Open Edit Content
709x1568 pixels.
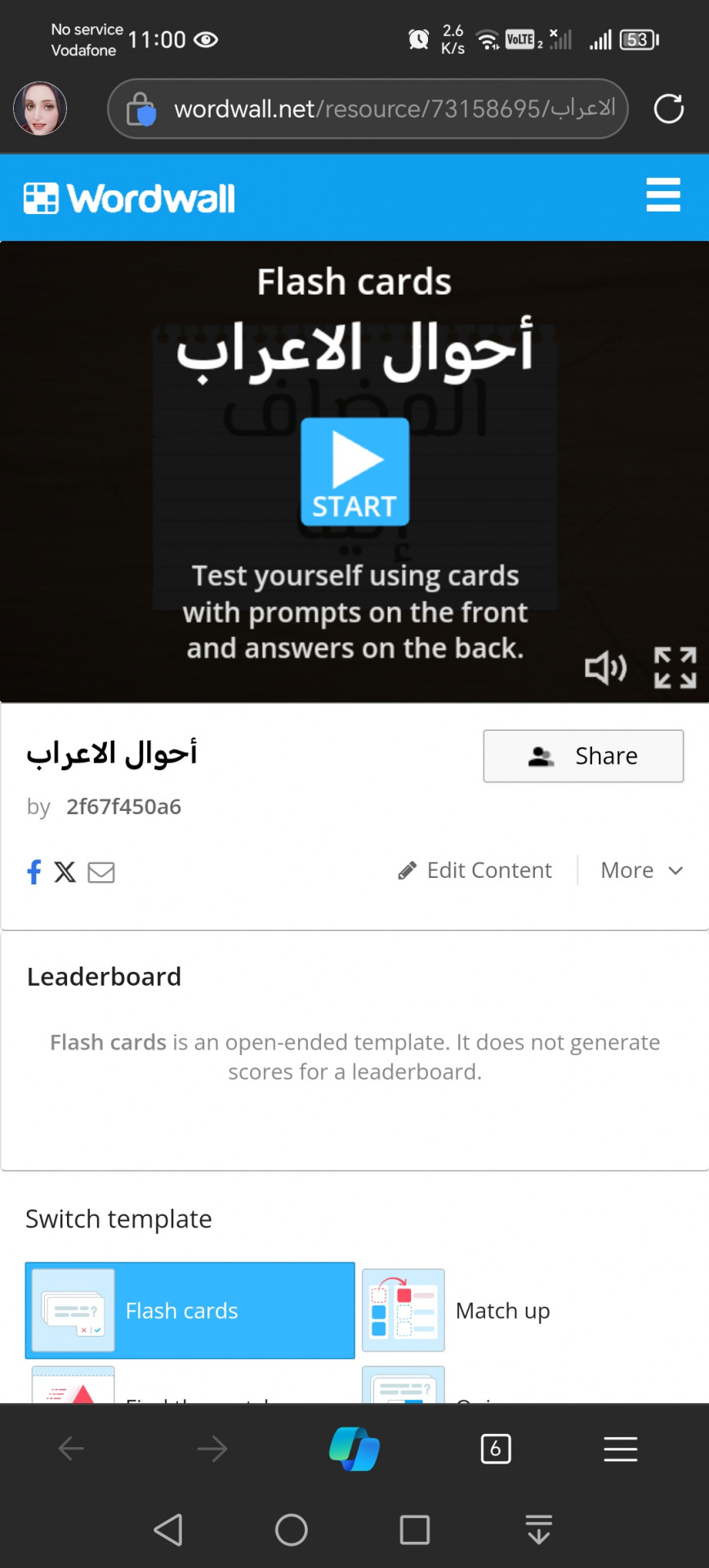tap(475, 871)
